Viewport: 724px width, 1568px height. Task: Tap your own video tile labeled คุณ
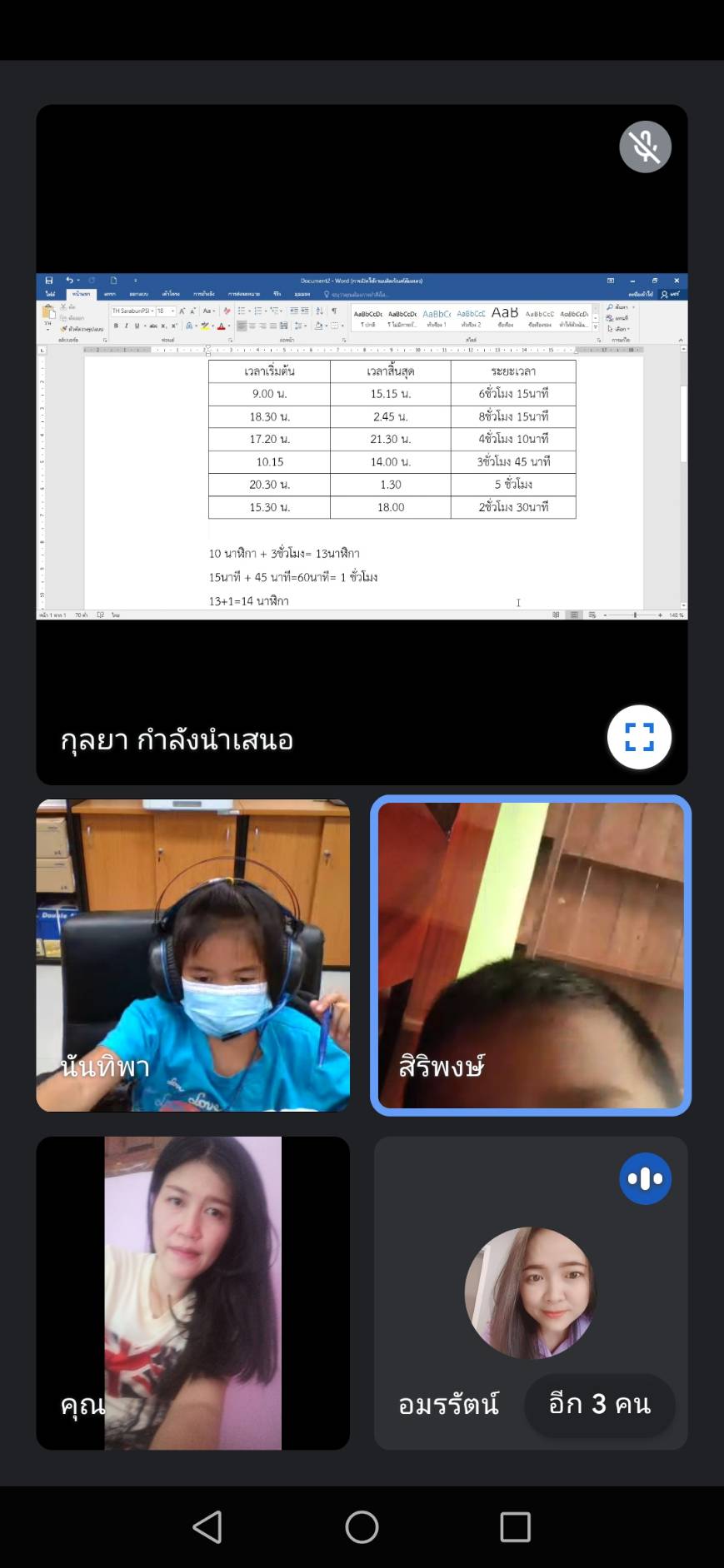[192, 1292]
